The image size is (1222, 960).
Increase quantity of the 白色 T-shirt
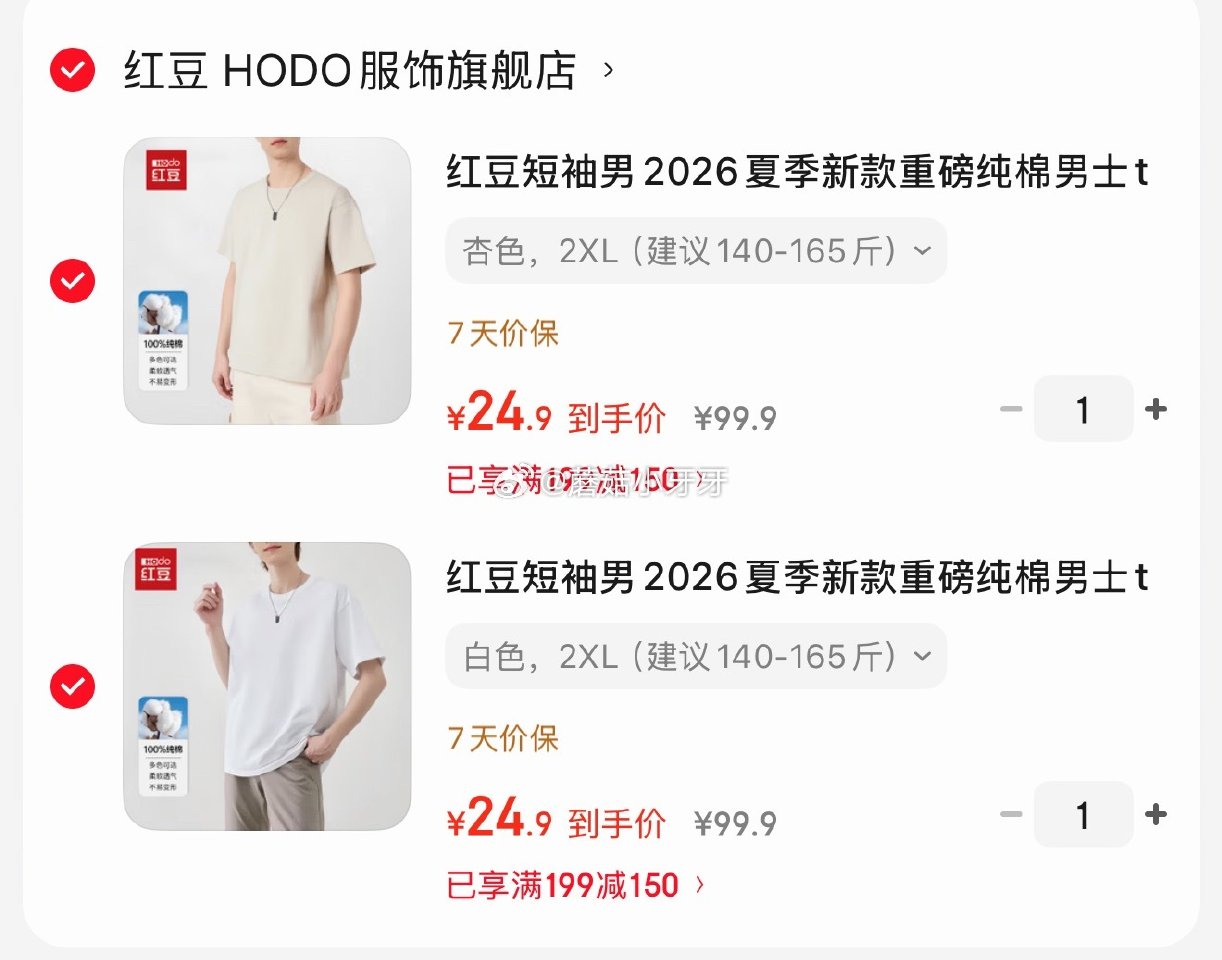(x=1156, y=815)
